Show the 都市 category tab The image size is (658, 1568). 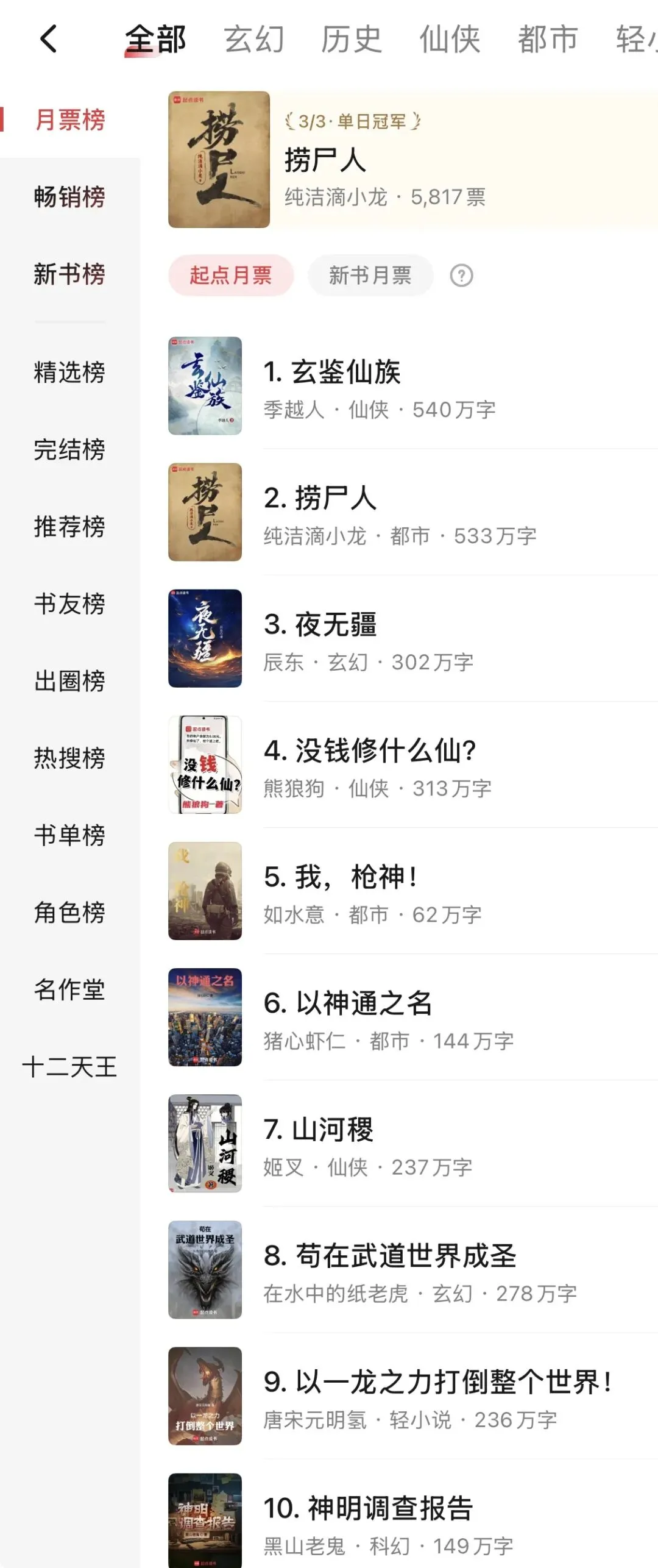click(x=548, y=40)
